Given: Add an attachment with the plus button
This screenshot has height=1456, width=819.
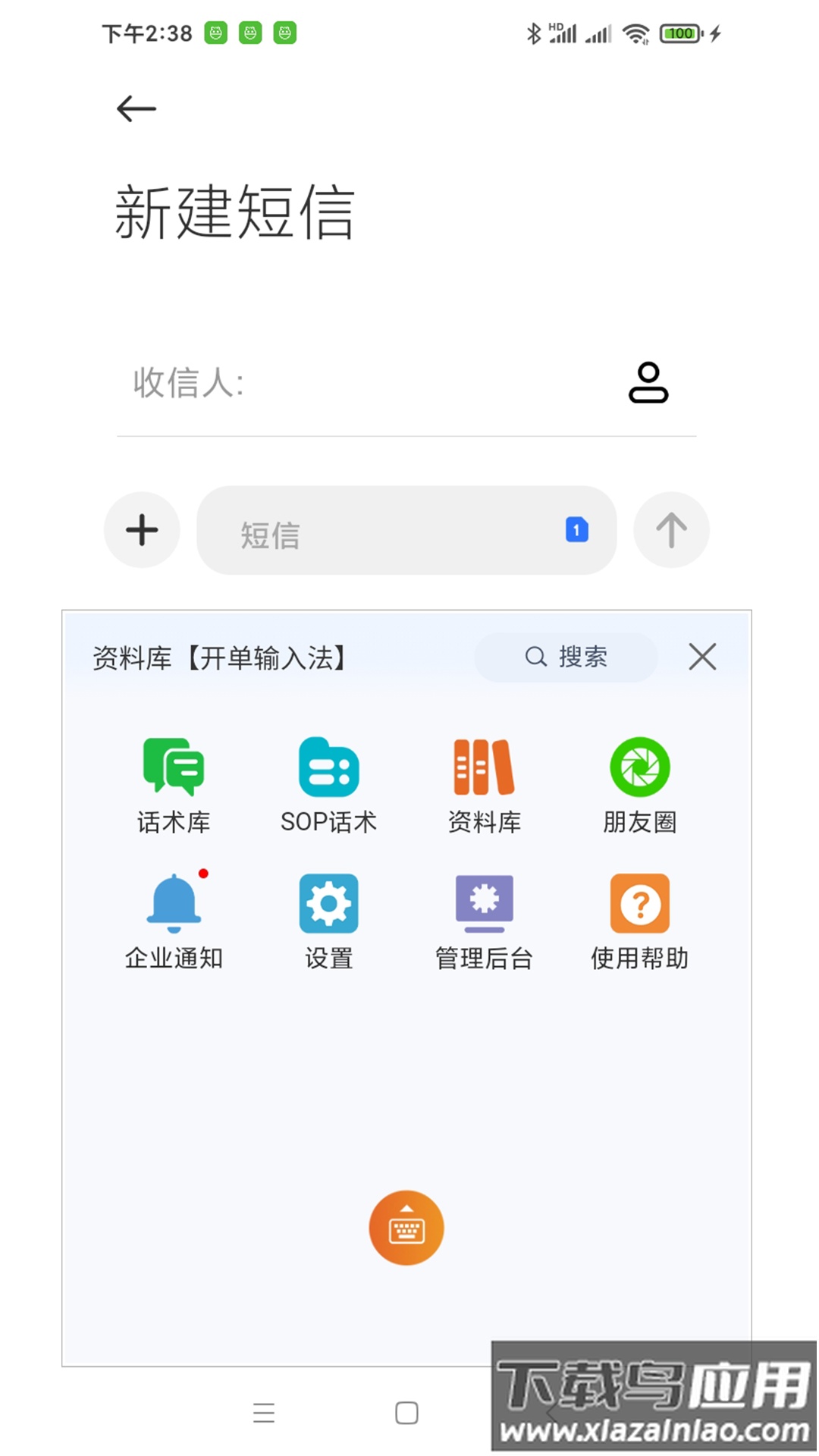Looking at the screenshot, I should pos(141,530).
